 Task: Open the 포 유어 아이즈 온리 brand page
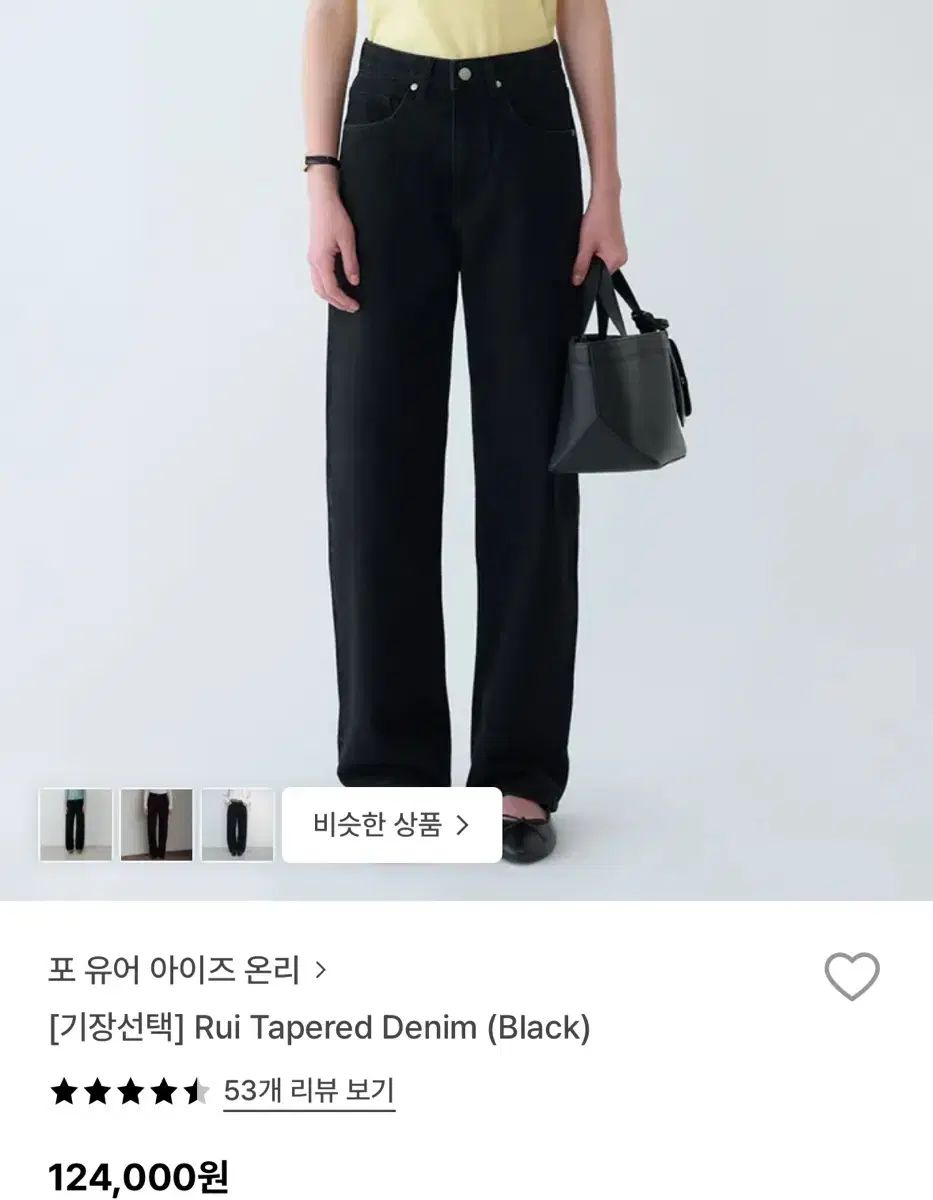(187, 969)
